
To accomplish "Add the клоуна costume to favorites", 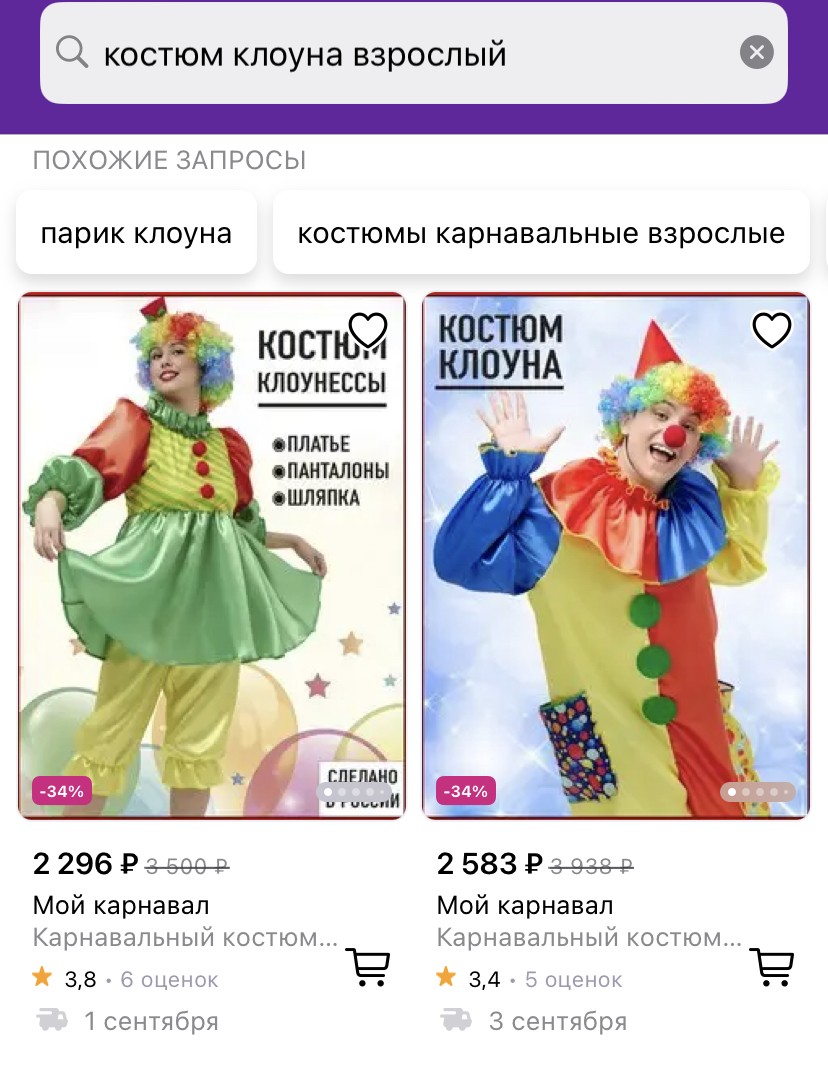I will (x=771, y=329).
